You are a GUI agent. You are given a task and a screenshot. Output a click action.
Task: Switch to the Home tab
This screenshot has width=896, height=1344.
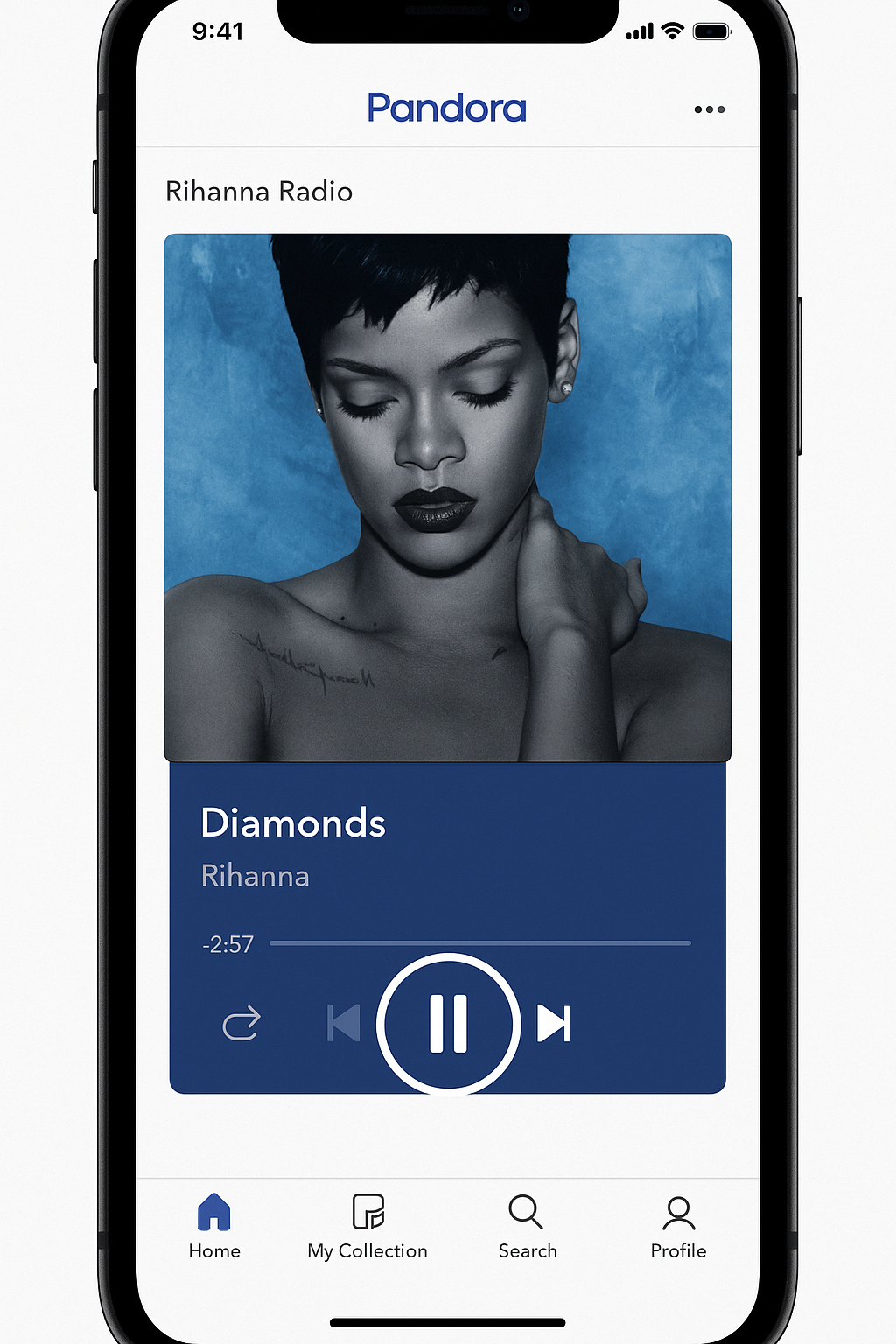pyautogui.click(x=214, y=1225)
